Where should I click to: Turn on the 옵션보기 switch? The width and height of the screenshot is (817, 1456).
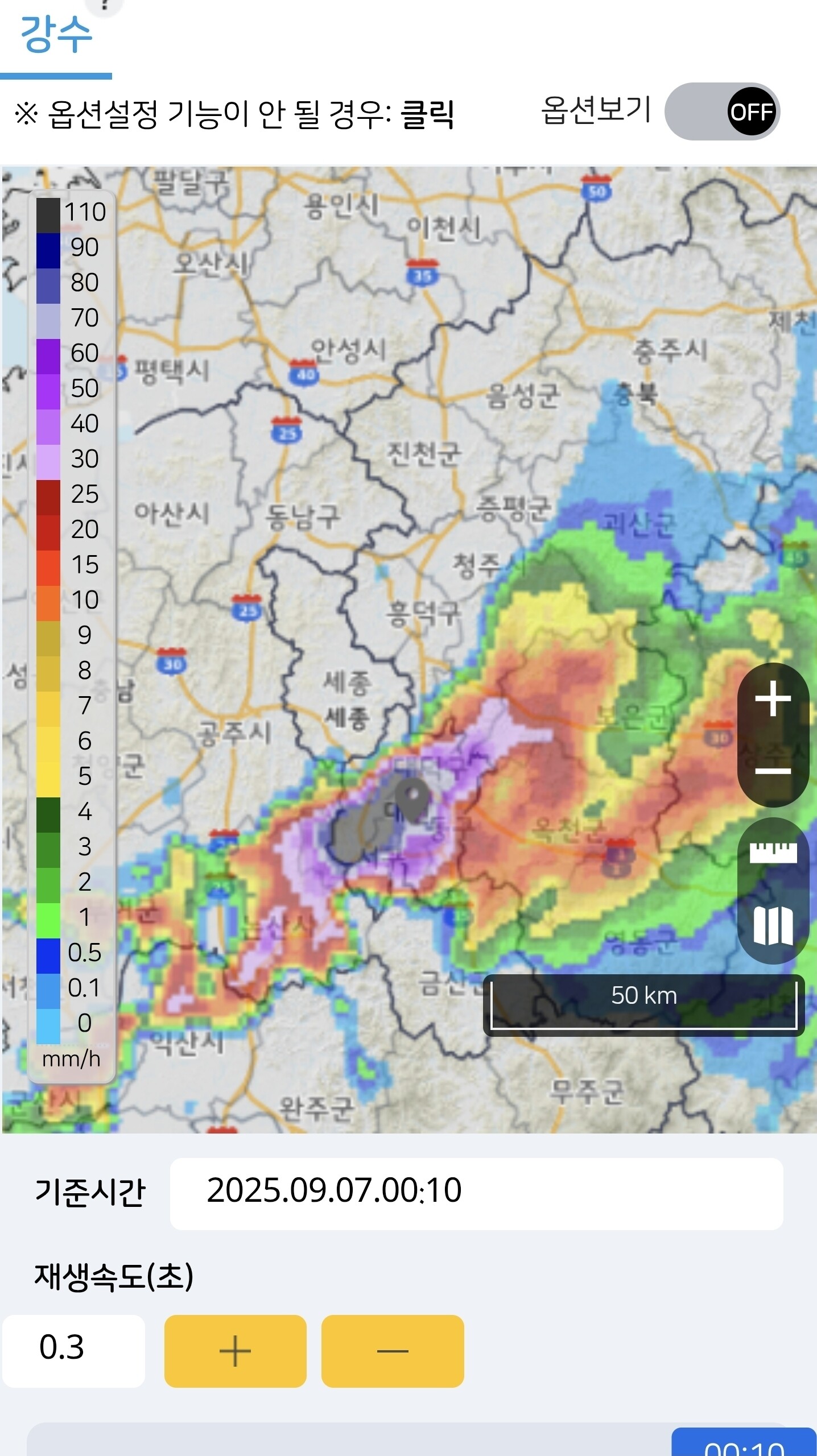[x=722, y=111]
